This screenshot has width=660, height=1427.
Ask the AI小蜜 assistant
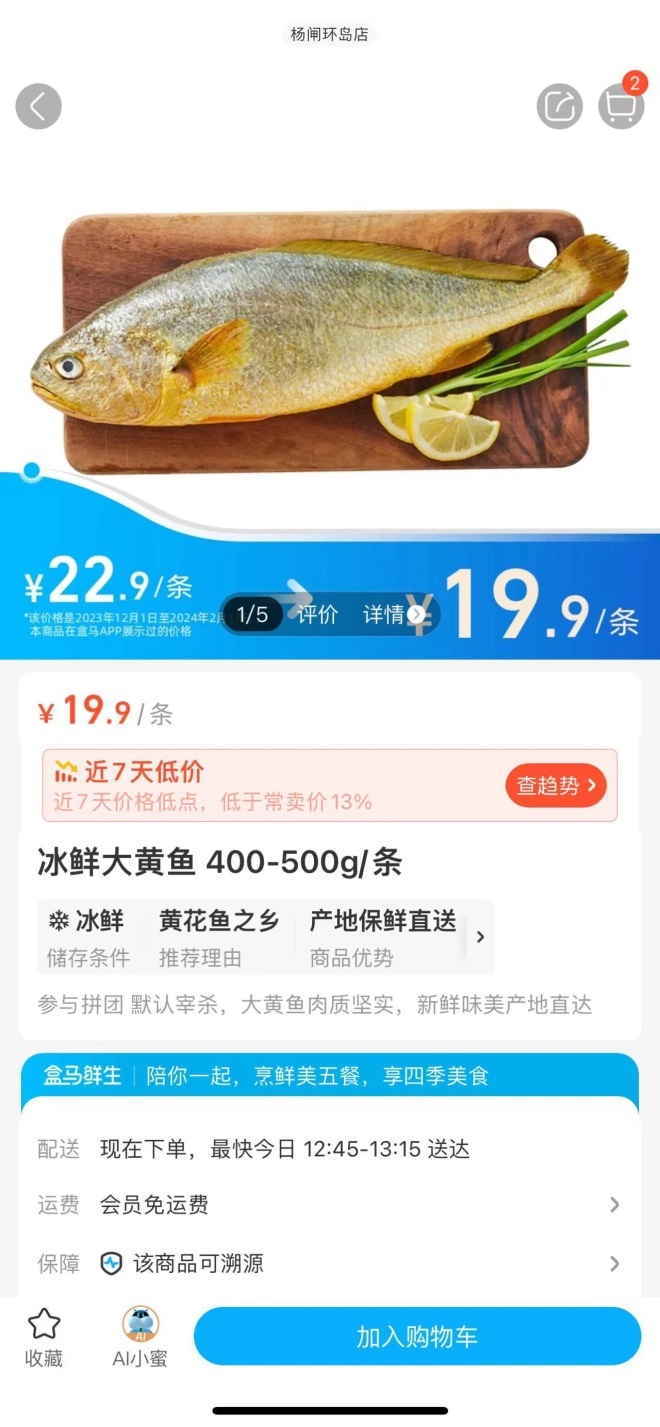pyautogui.click(x=140, y=1337)
